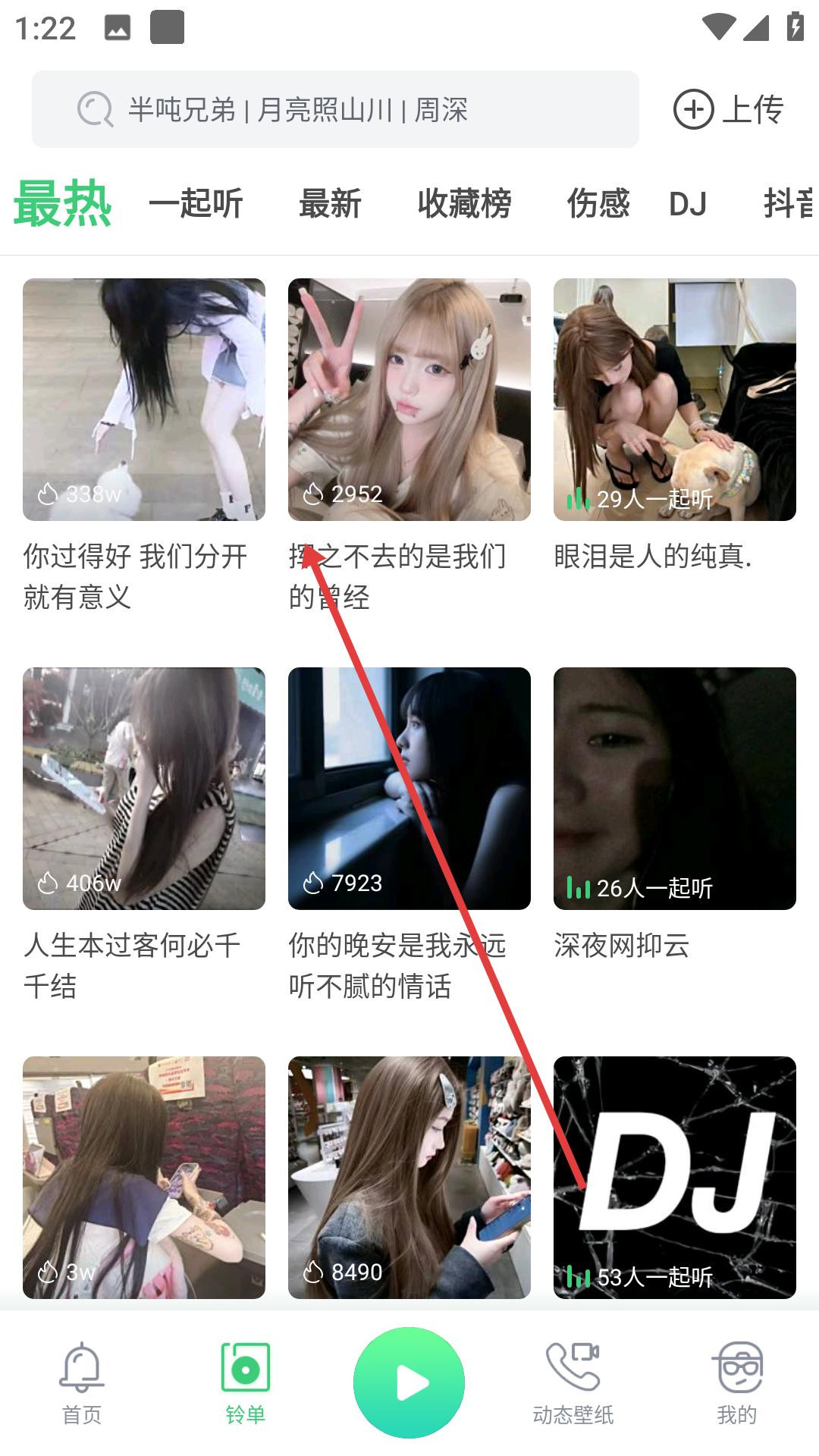The height and width of the screenshot is (1456, 819).
Task: Join the 深夜网抑云 listening room
Action: pyautogui.click(x=675, y=789)
